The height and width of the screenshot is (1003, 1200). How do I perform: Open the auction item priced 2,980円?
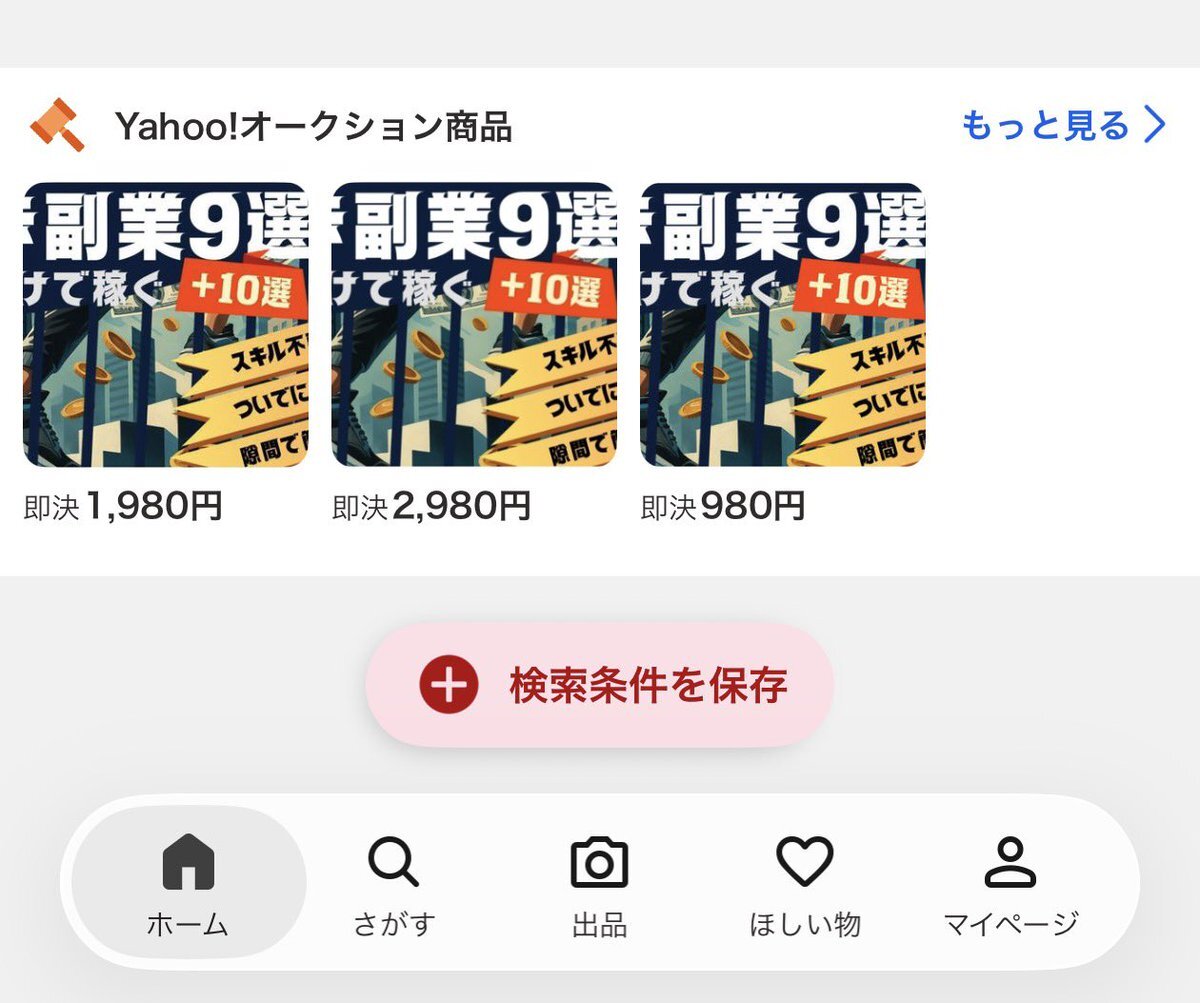tap(474, 325)
